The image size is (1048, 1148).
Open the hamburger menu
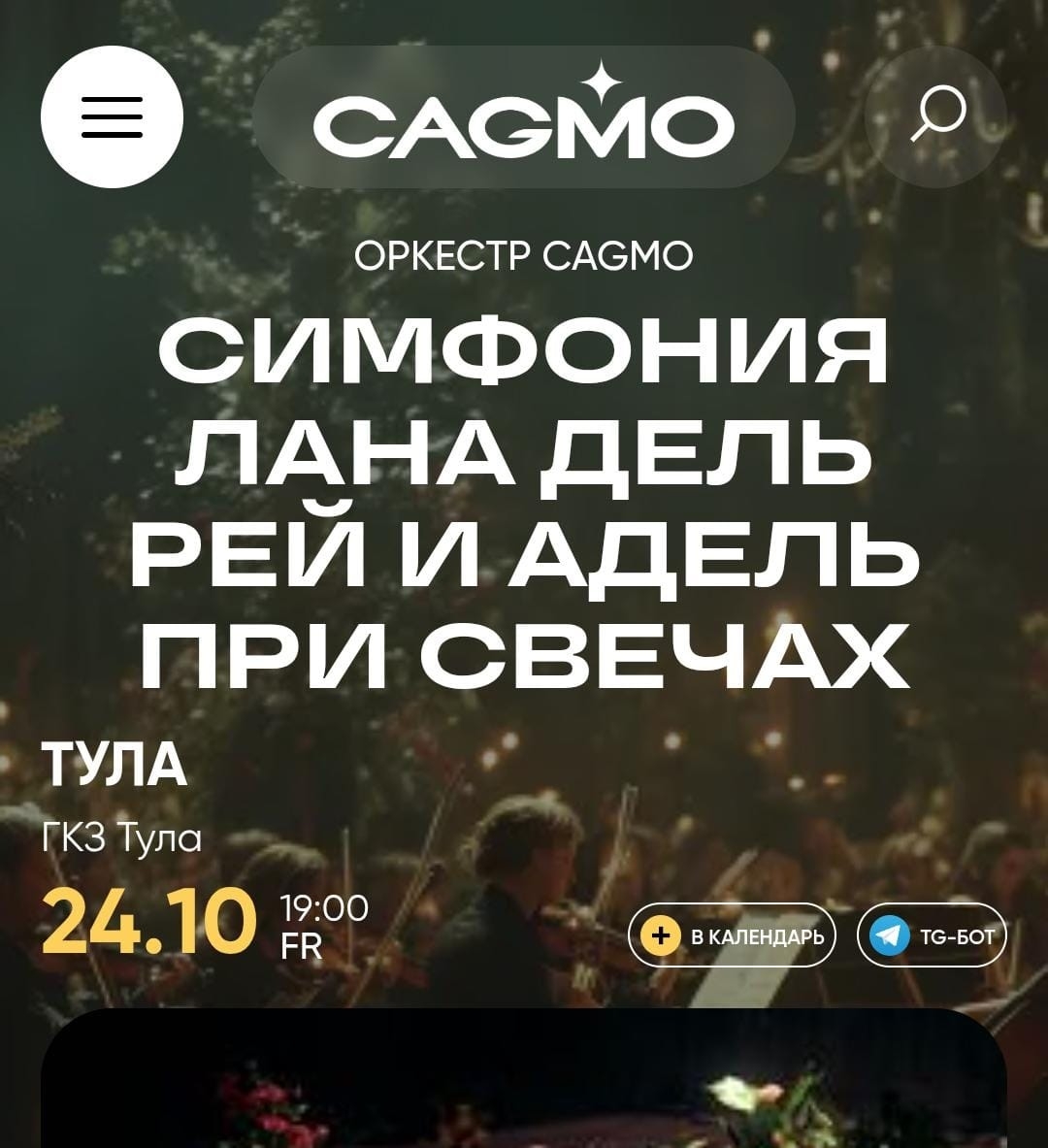tap(112, 117)
